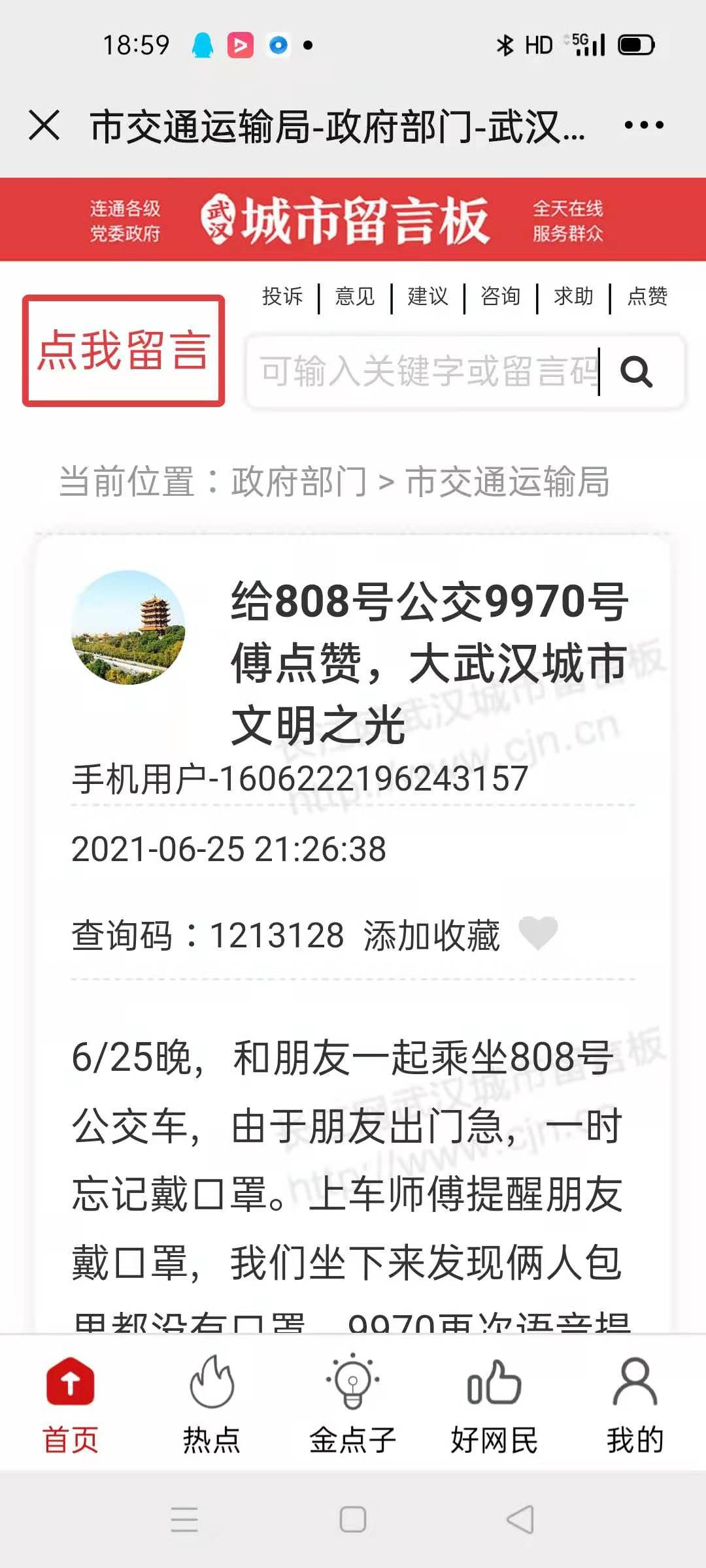
Task: Select the 投诉 category link
Action: (x=282, y=297)
